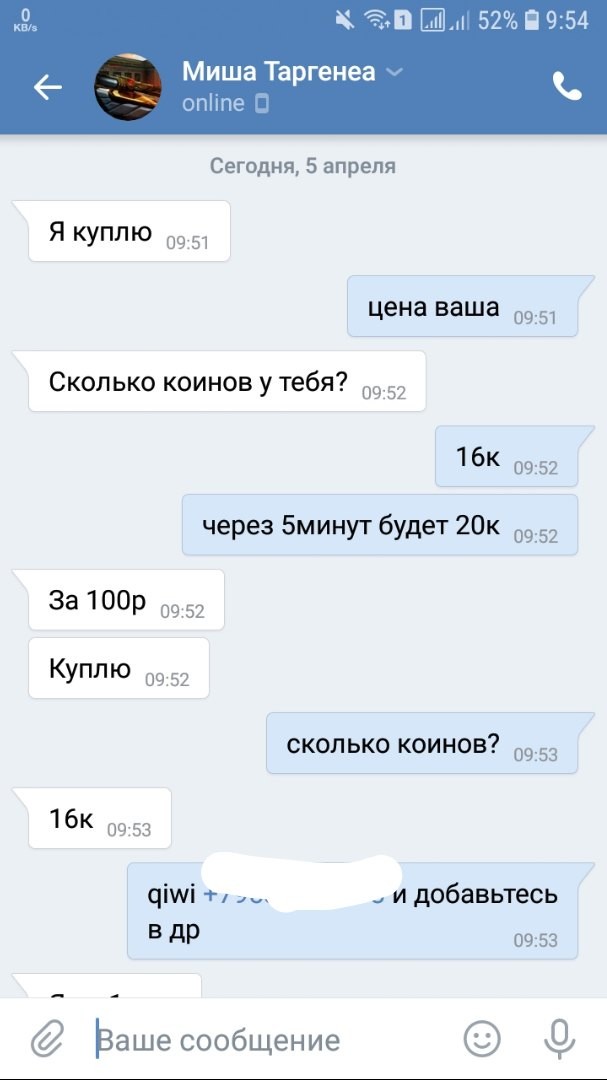Call Миша Таргенеа with the phone icon

pos(566,88)
